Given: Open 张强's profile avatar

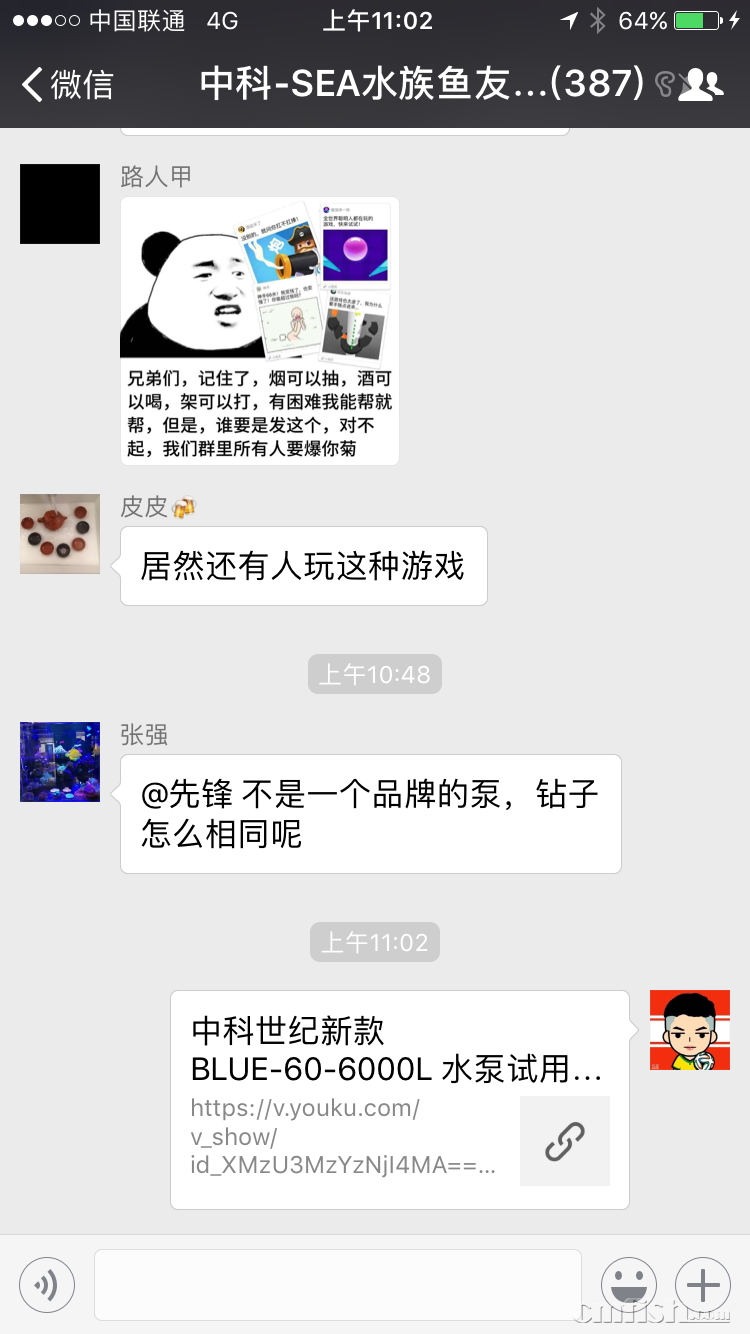Looking at the screenshot, I should click(x=60, y=762).
